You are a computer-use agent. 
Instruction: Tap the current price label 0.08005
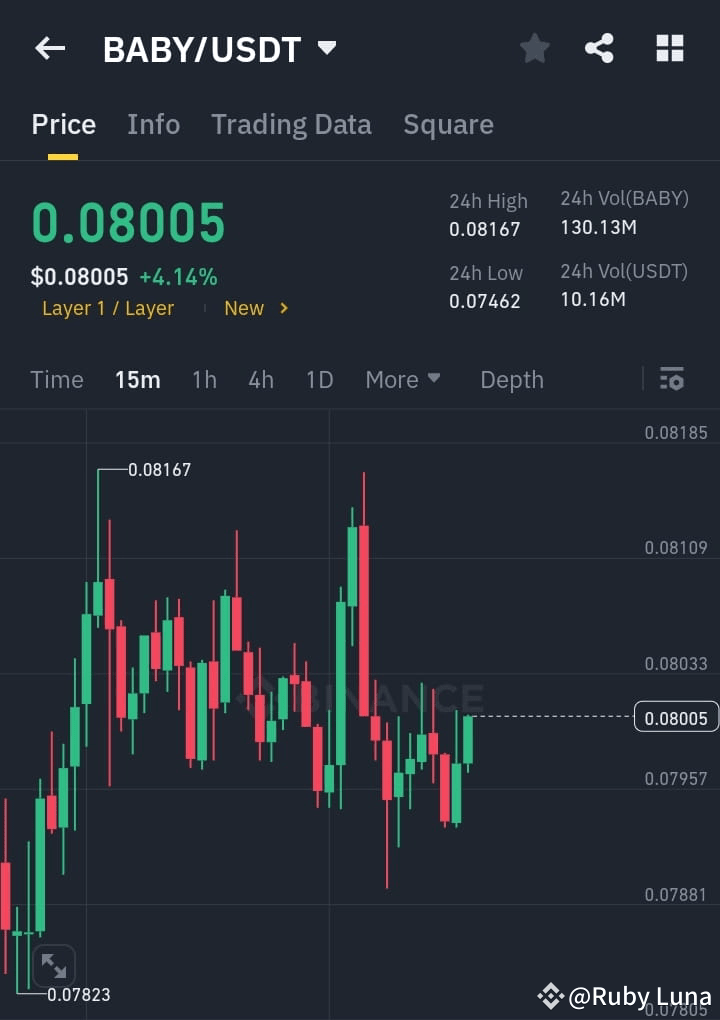(x=676, y=717)
